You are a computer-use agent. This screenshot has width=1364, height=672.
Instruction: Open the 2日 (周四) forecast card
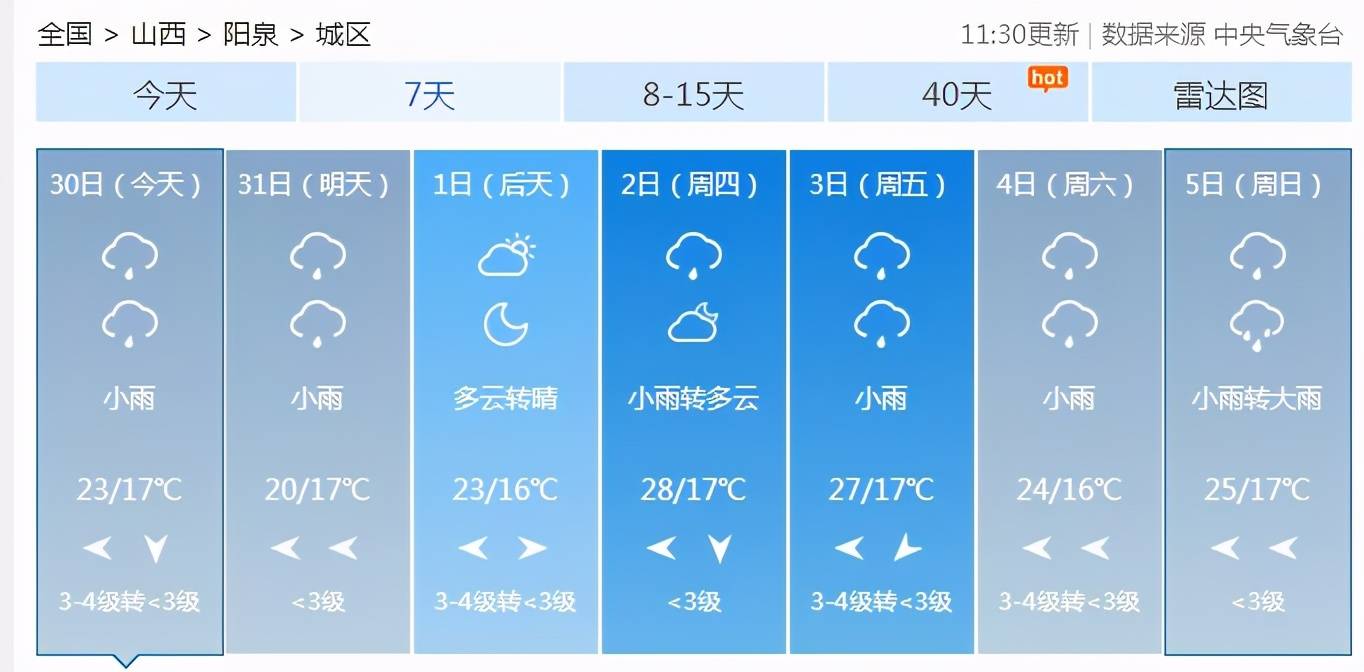click(x=693, y=400)
